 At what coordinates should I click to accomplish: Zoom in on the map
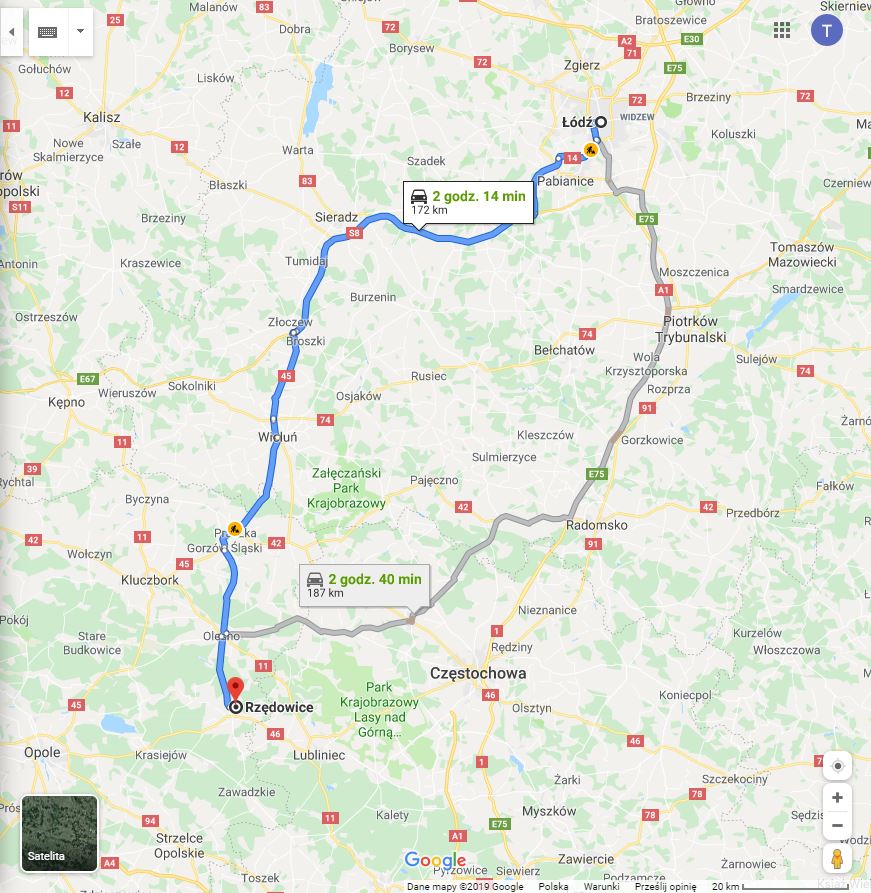(837, 798)
